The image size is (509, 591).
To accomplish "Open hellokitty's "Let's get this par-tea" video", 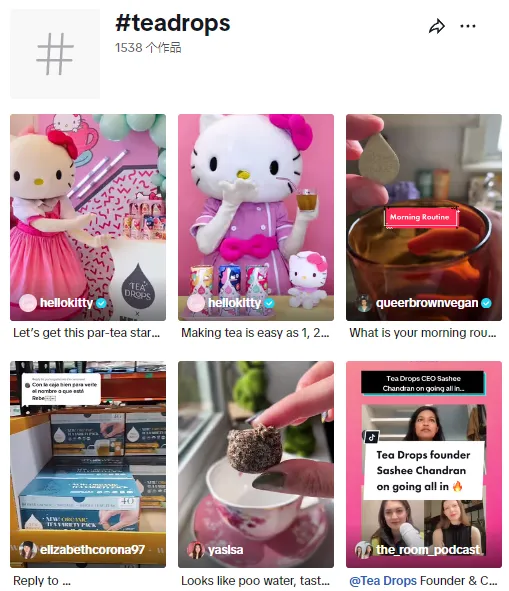I will coord(88,217).
